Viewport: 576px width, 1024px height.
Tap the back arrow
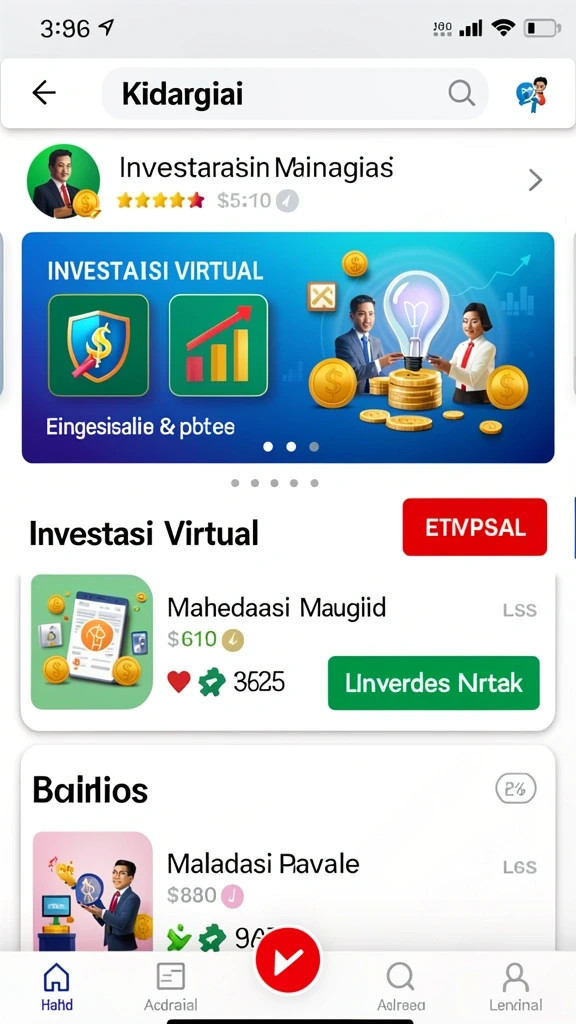point(44,93)
